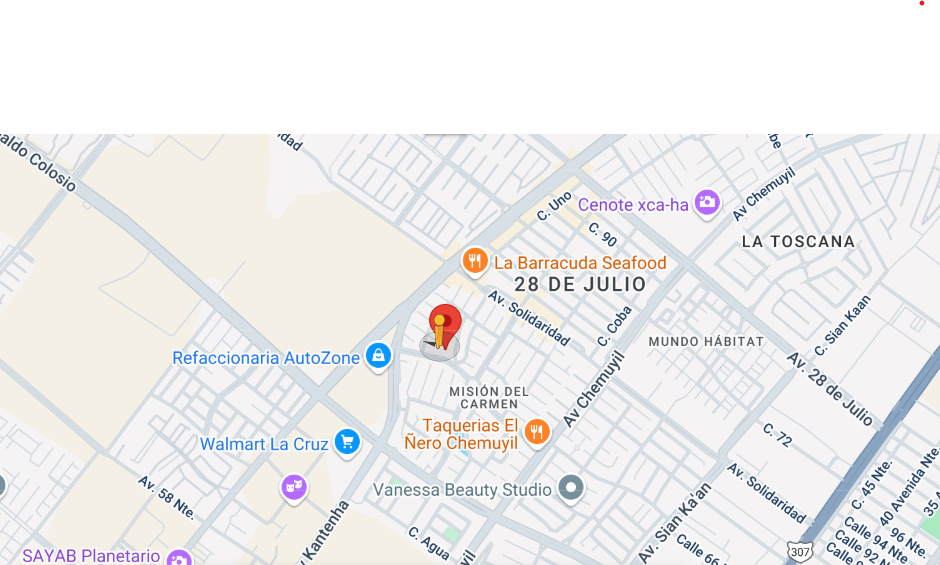
Task: Select the Walmart La Cruz shopping marker
Action: point(347,442)
